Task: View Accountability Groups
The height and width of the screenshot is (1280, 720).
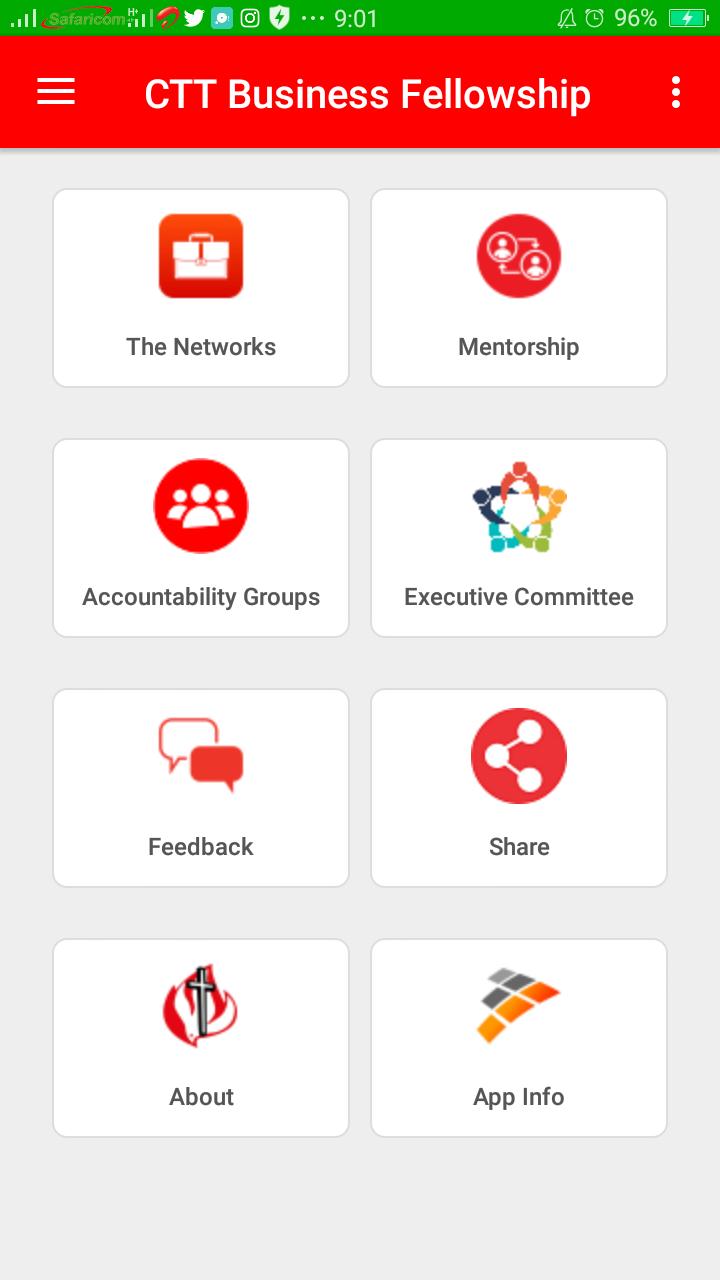Action: (201, 538)
